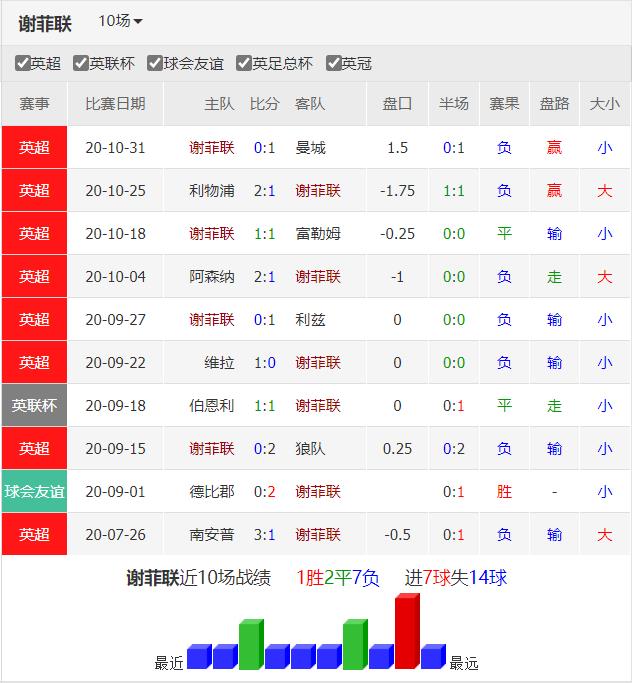Uncheck the 英联杯 filter checkbox
Image resolution: width=634 pixels, height=683 pixels.
point(82,64)
